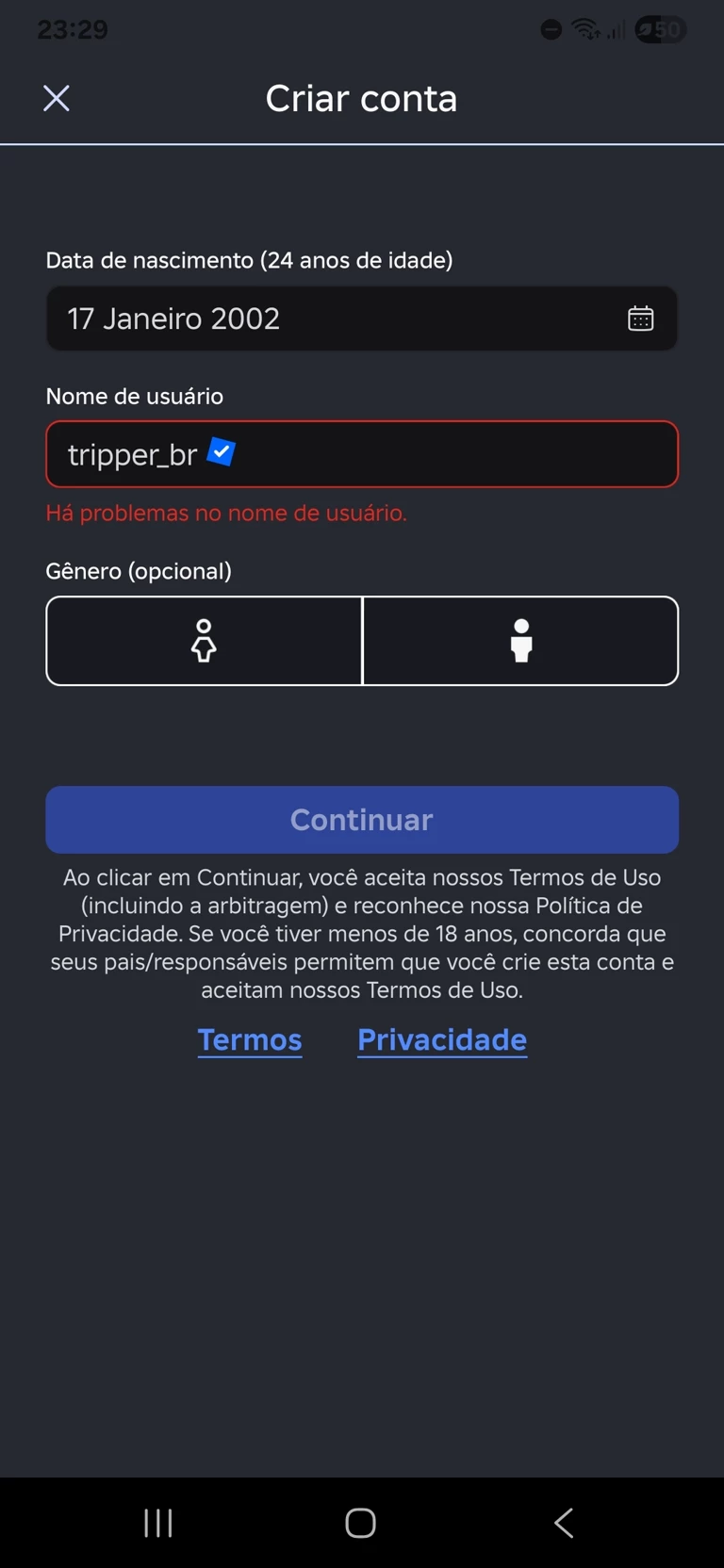Open the Termos link
This screenshot has width=724, height=1568.
pyautogui.click(x=250, y=1039)
